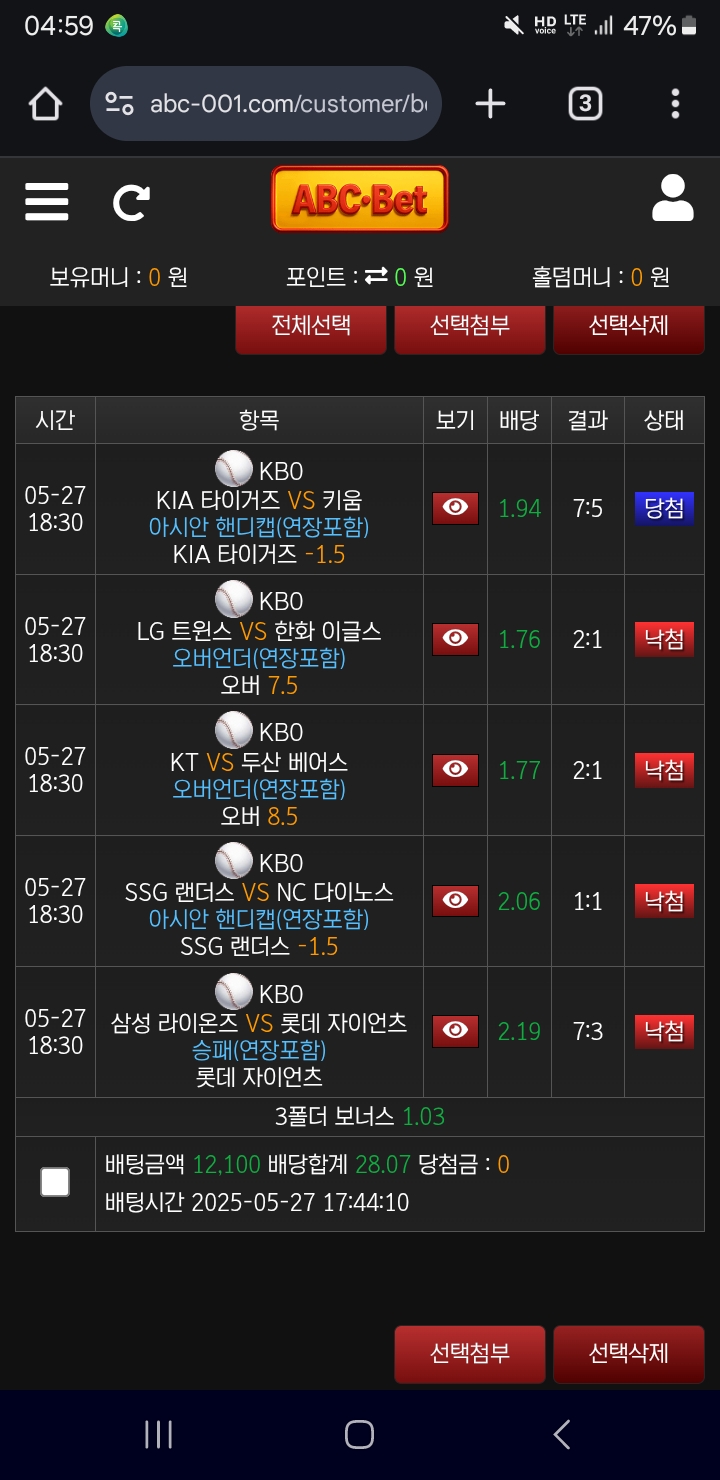
Task: Tap the bottom 선택첨부 button
Action: (470, 1354)
